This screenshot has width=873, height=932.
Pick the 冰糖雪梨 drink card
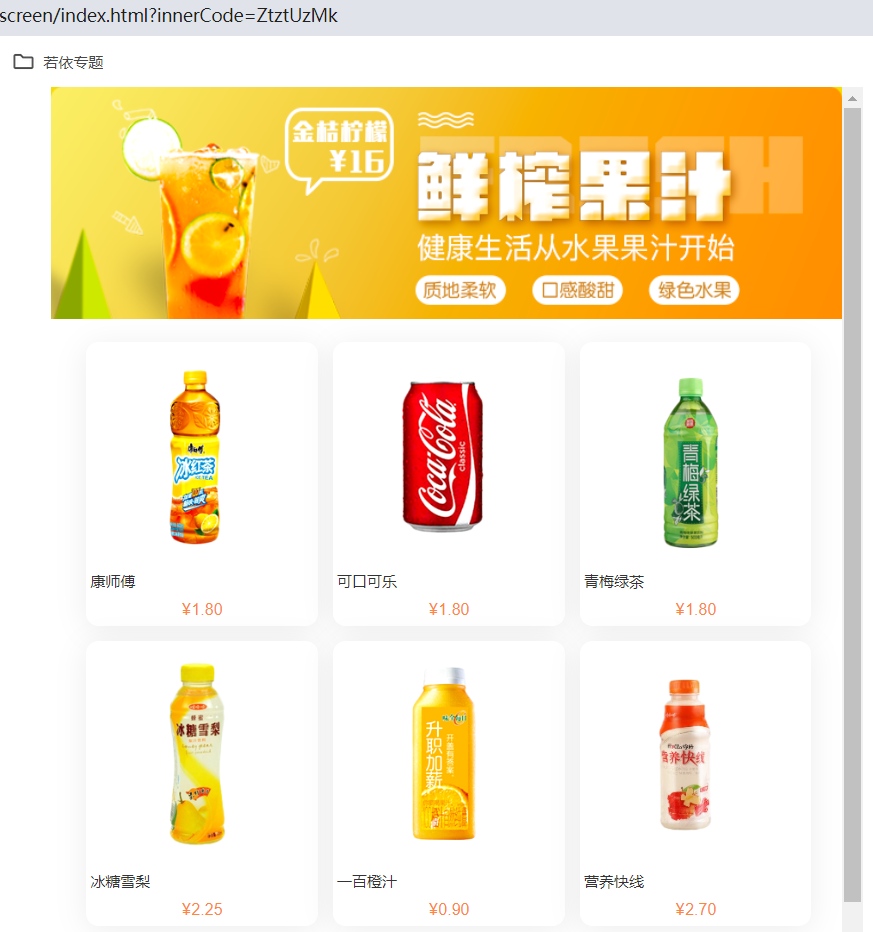202,782
